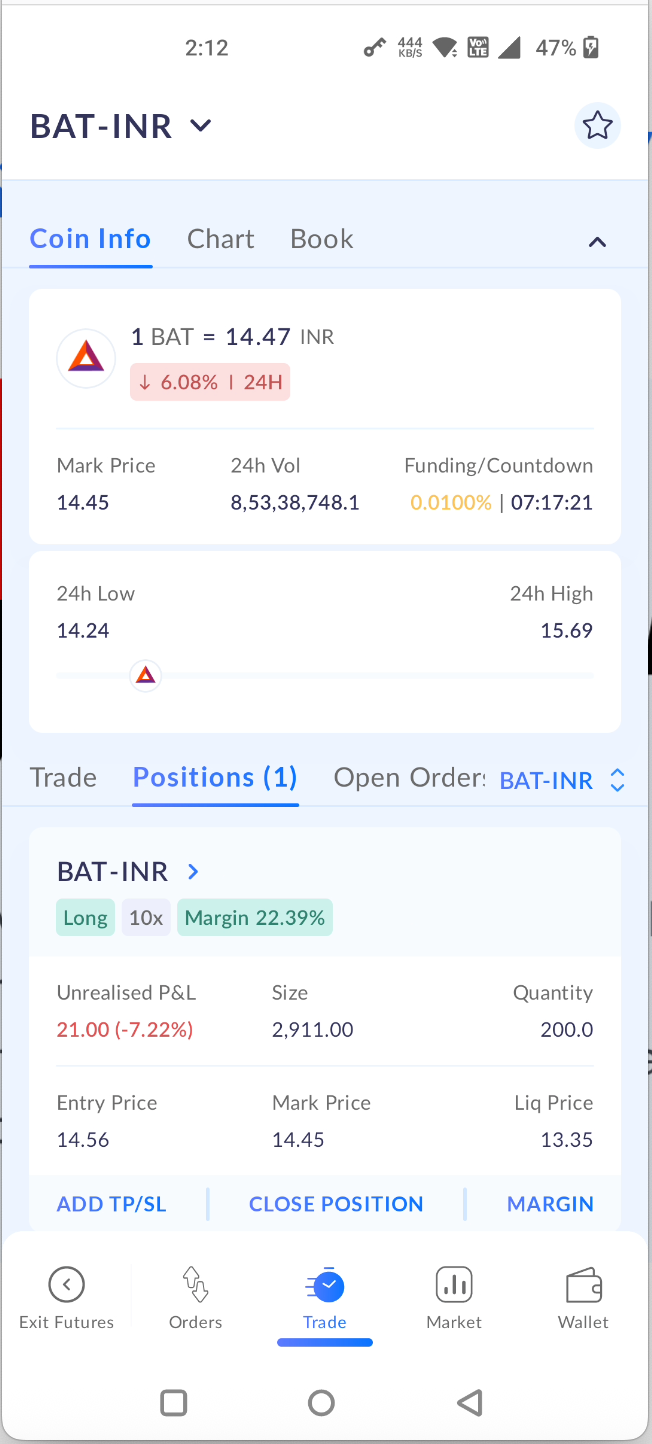Add BAT-INR to favorites with star
652x1444 pixels.
click(597, 126)
